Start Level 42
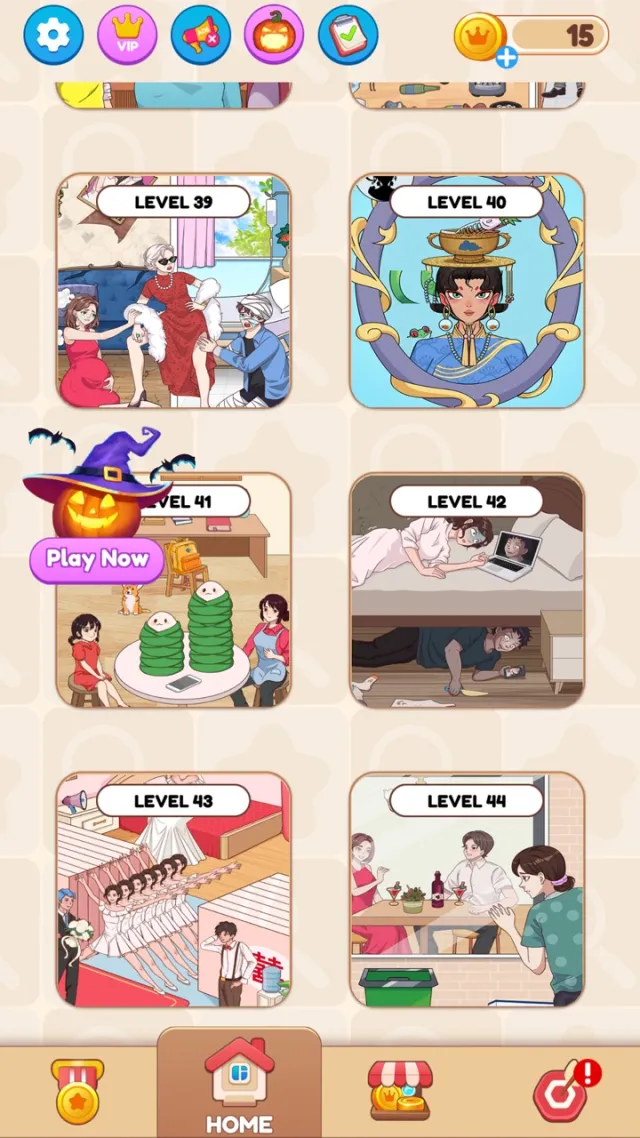 click(x=467, y=600)
